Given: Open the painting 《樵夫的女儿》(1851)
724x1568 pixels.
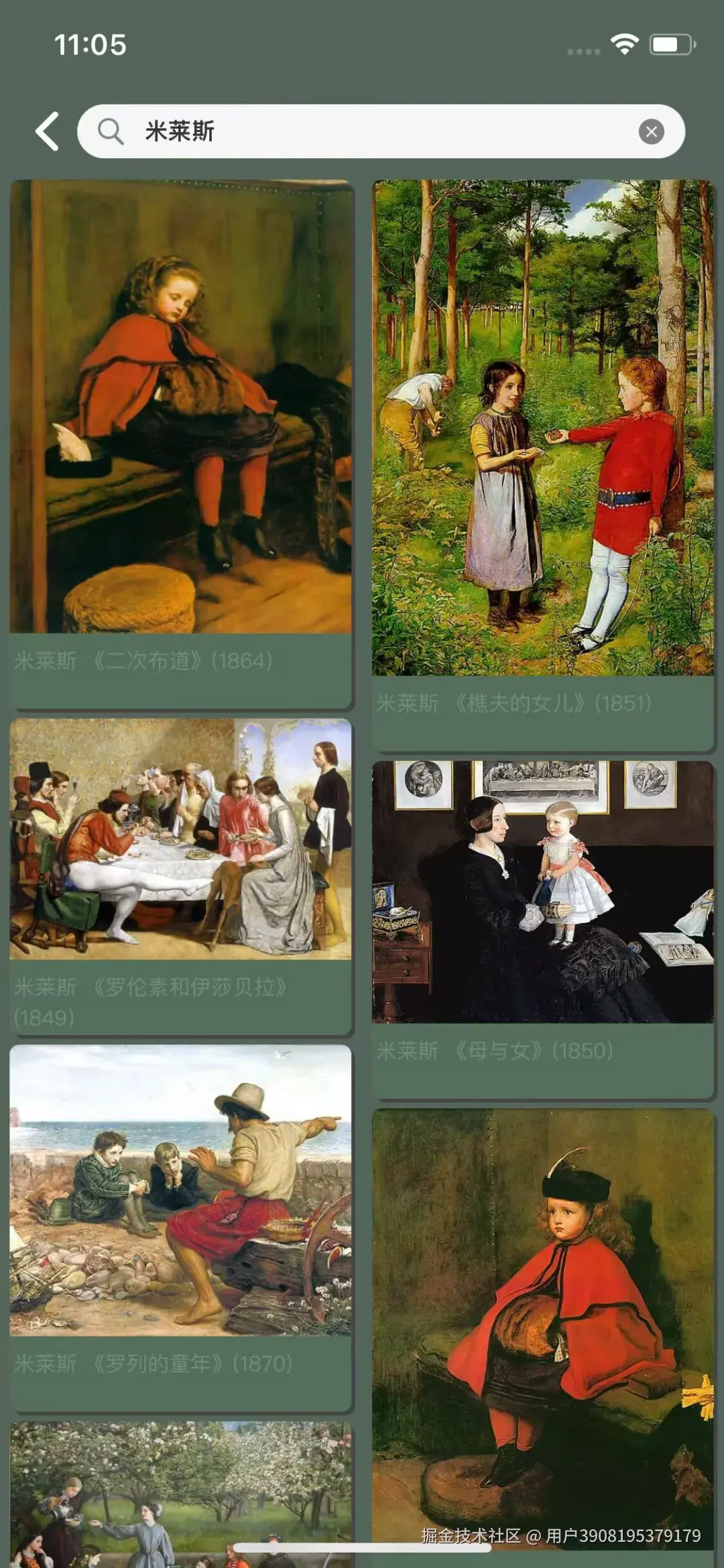Looking at the screenshot, I should pyautogui.click(x=542, y=428).
